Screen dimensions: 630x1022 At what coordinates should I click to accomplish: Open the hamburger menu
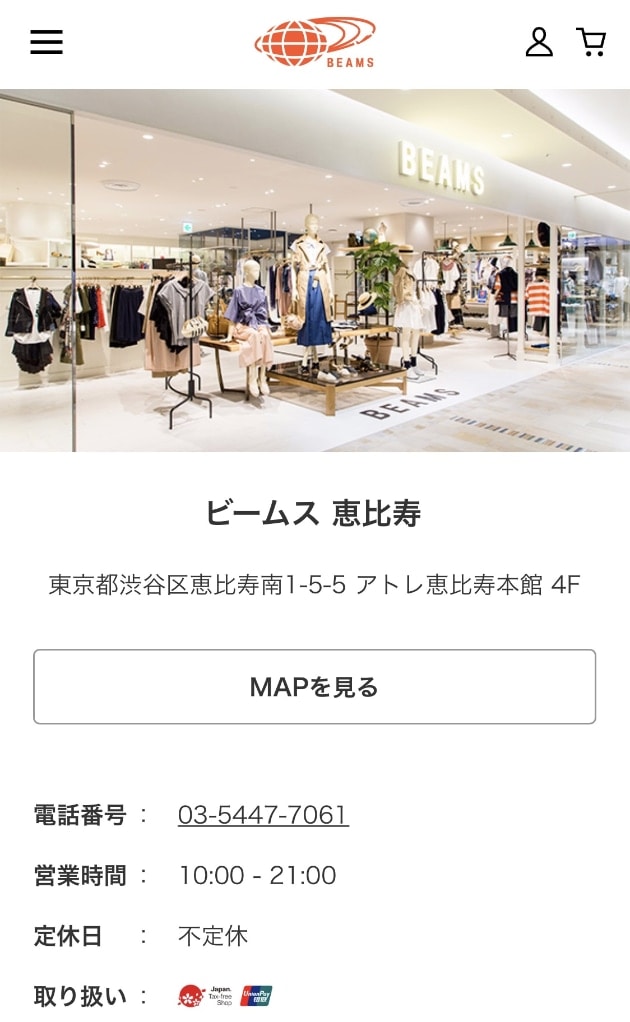46,42
